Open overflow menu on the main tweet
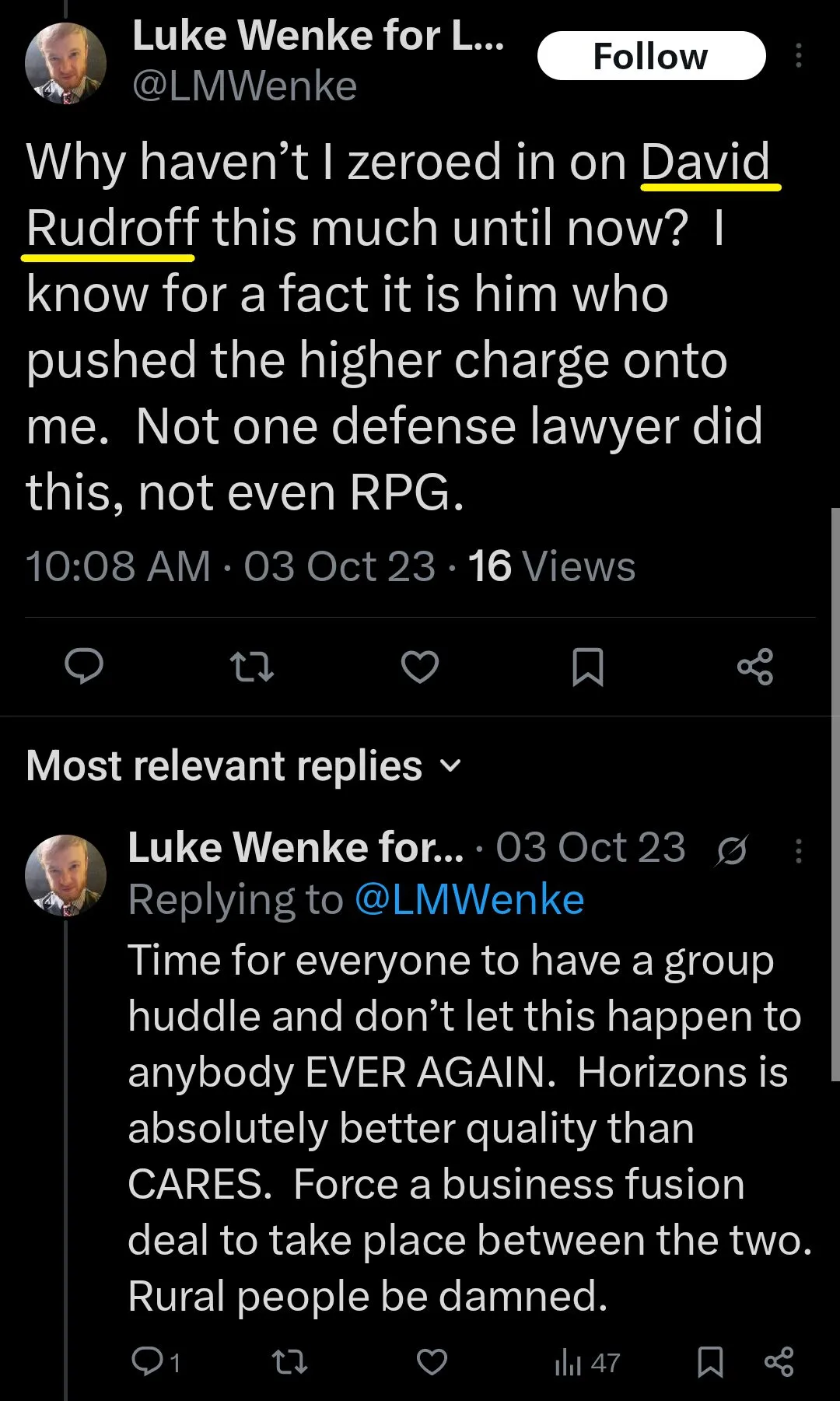 click(x=798, y=56)
